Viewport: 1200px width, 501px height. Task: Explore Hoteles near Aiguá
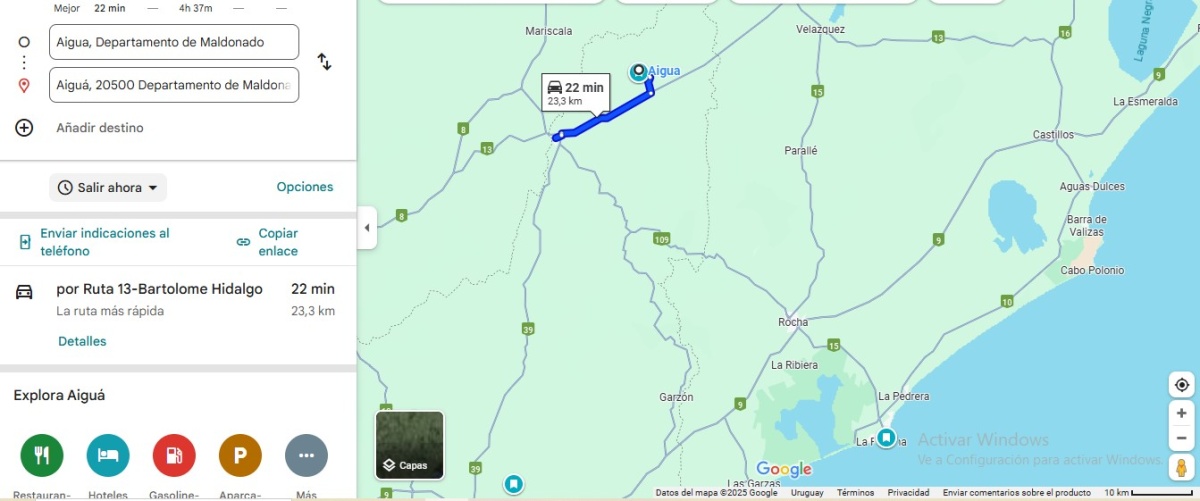click(x=108, y=456)
